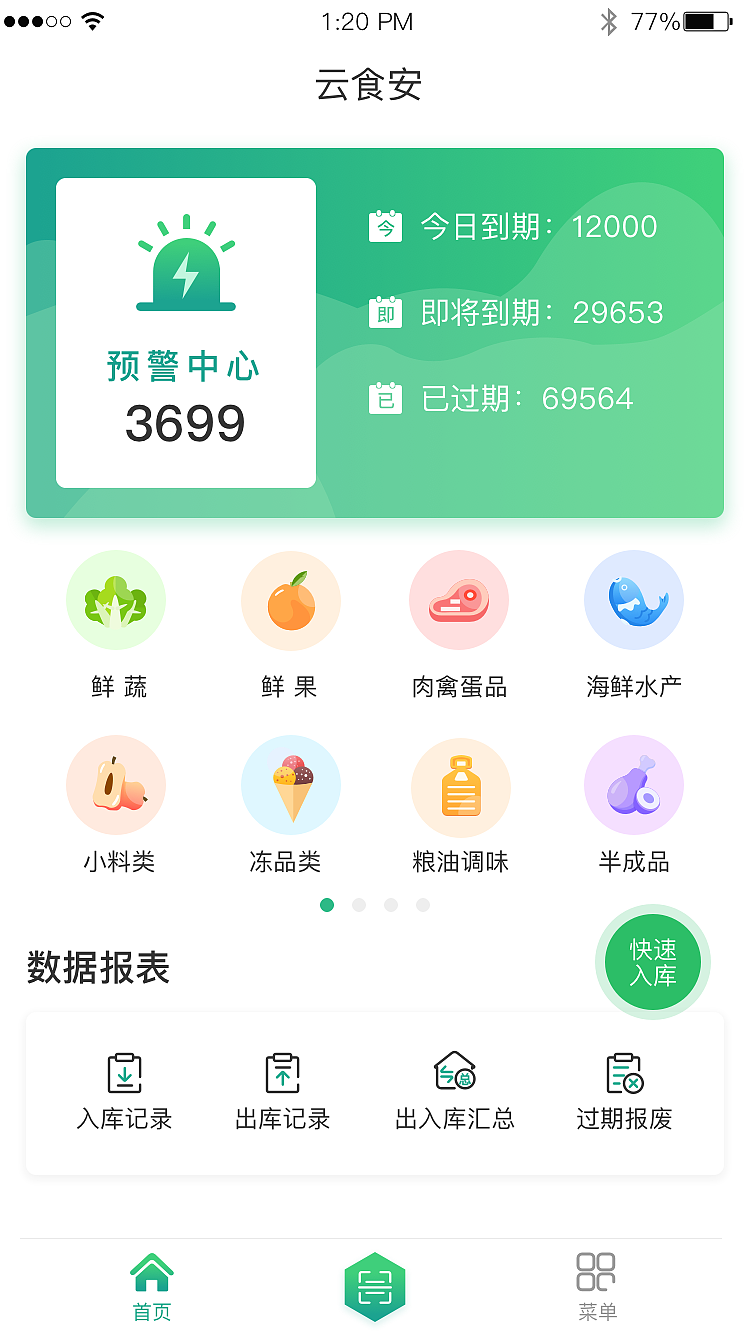The image size is (750, 1336).
Task: Open 入库记录 inbound records
Action: click(x=125, y=1085)
